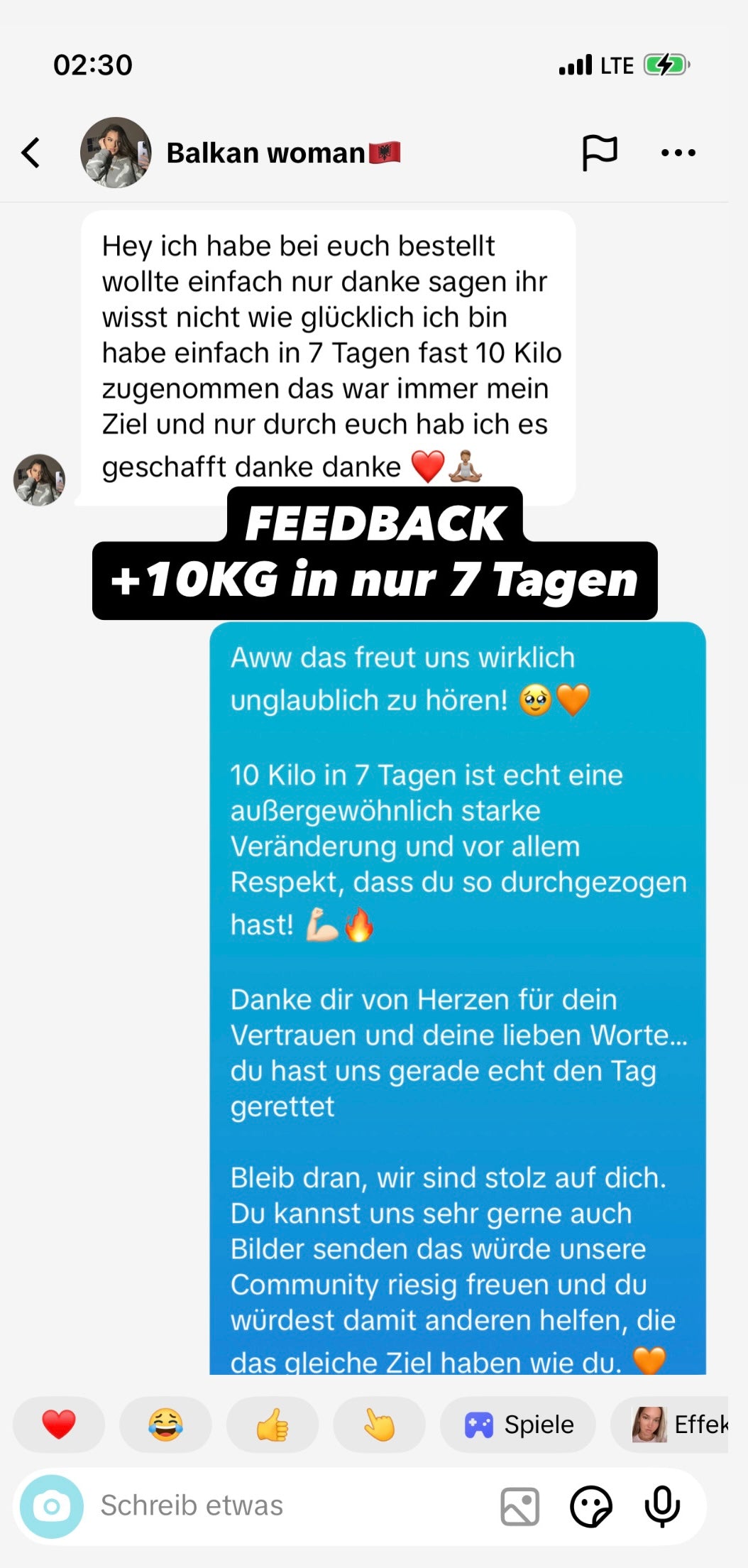
Task: Open the camera from the message bar
Action: point(52,1506)
